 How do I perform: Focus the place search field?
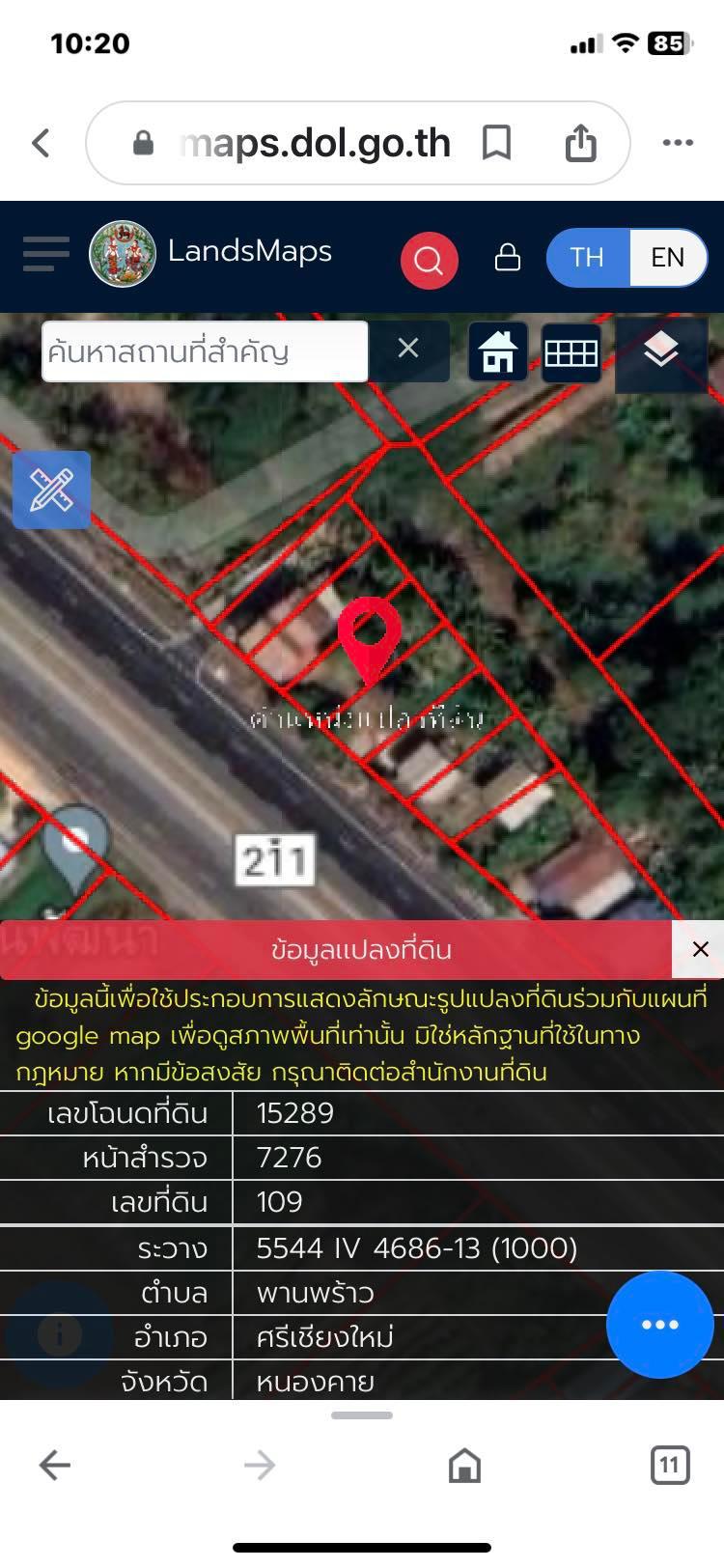pyautogui.click(x=205, y=351)
